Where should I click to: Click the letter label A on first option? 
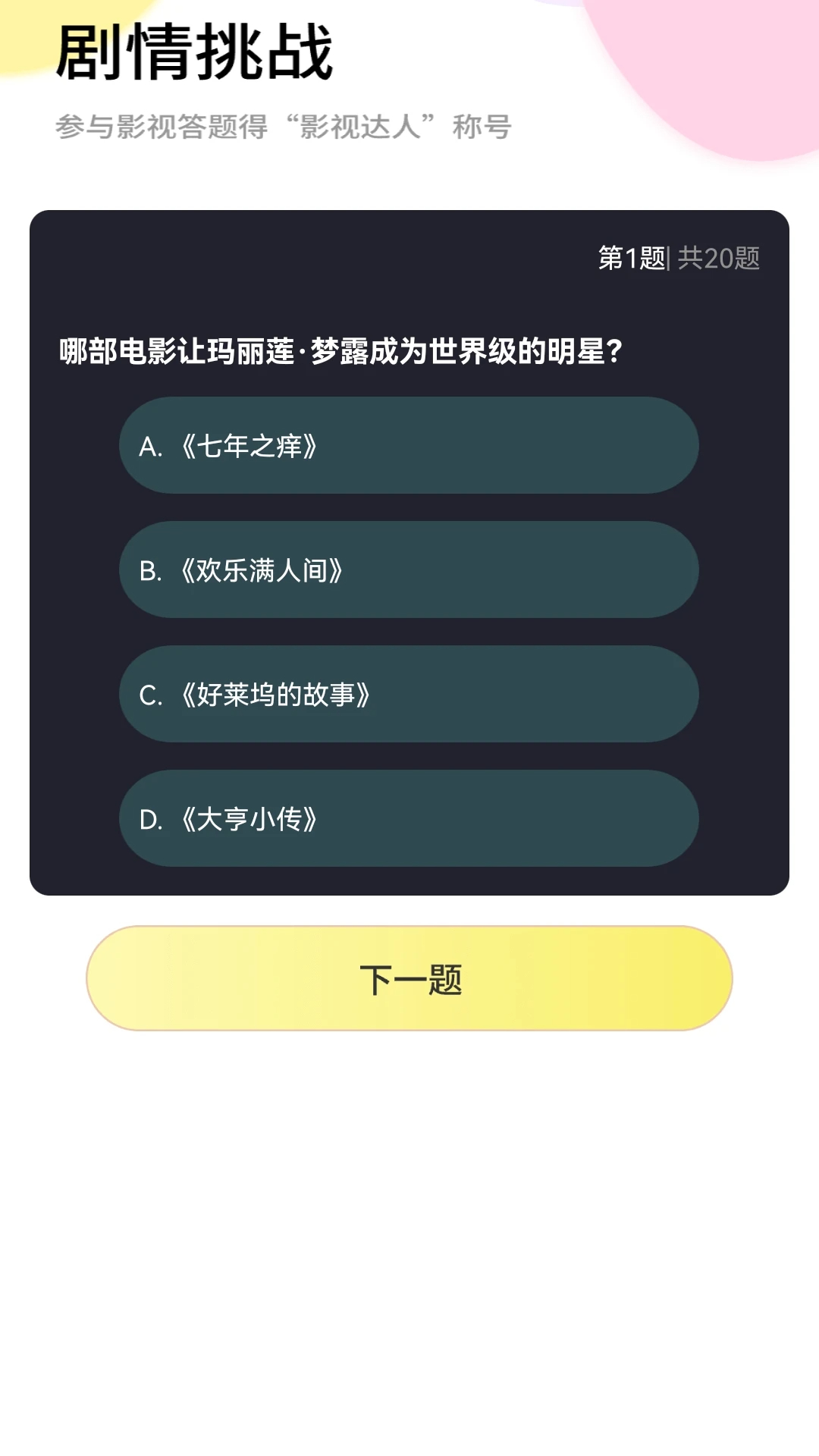[152, 447]
